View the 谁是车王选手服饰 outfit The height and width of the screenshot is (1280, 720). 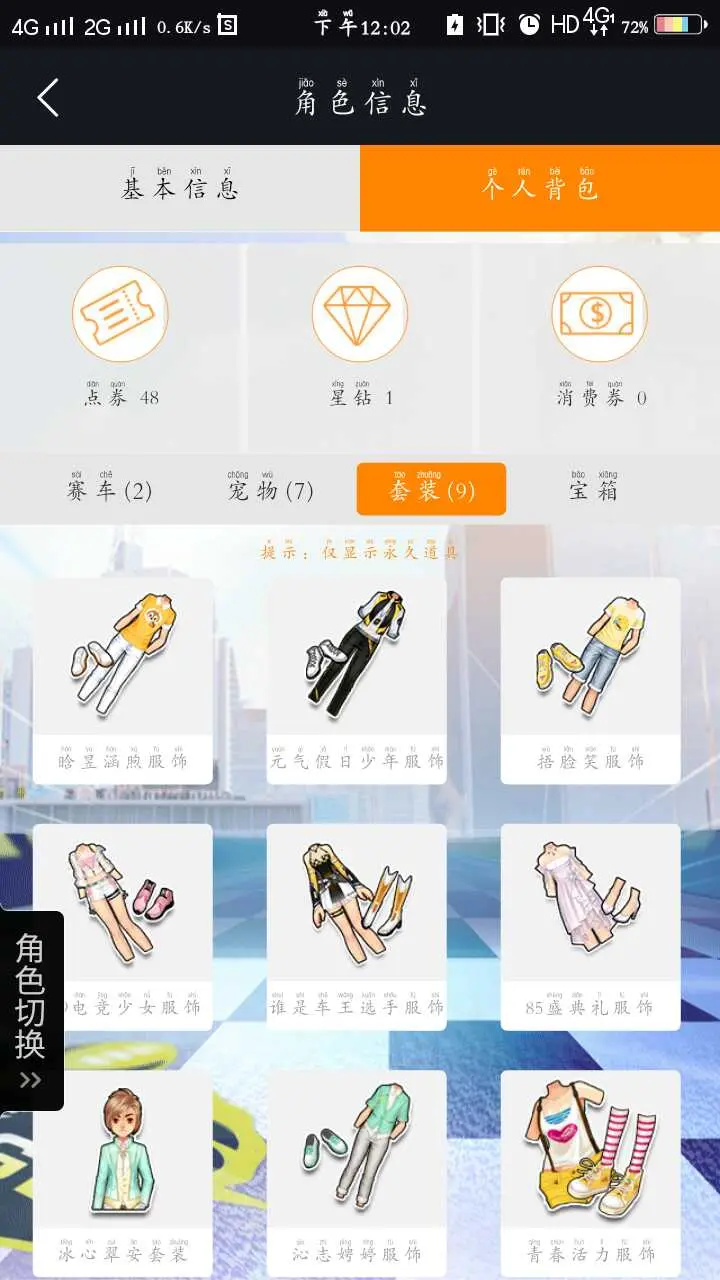pyautogui.click(x=357, y=926)
